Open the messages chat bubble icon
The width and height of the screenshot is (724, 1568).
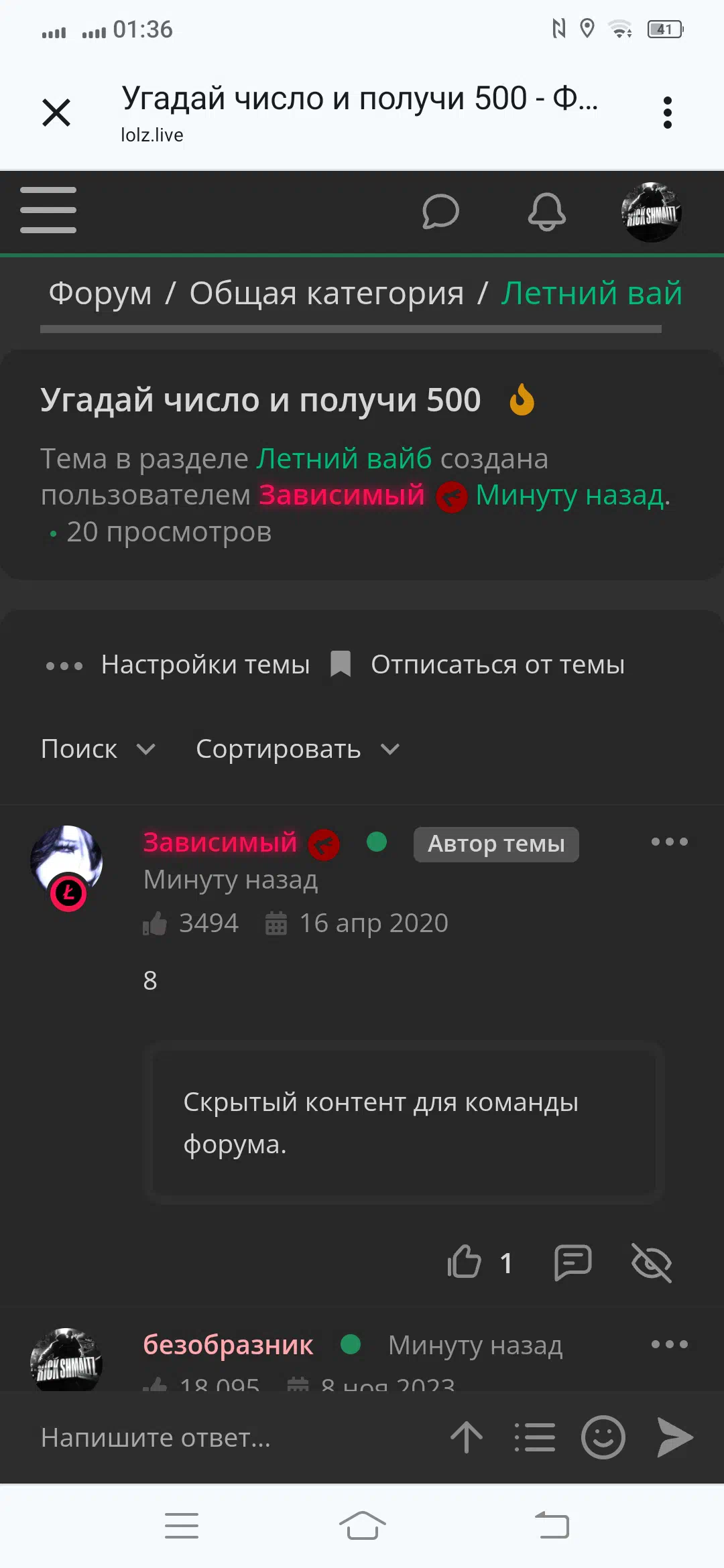tap(440, 212)
